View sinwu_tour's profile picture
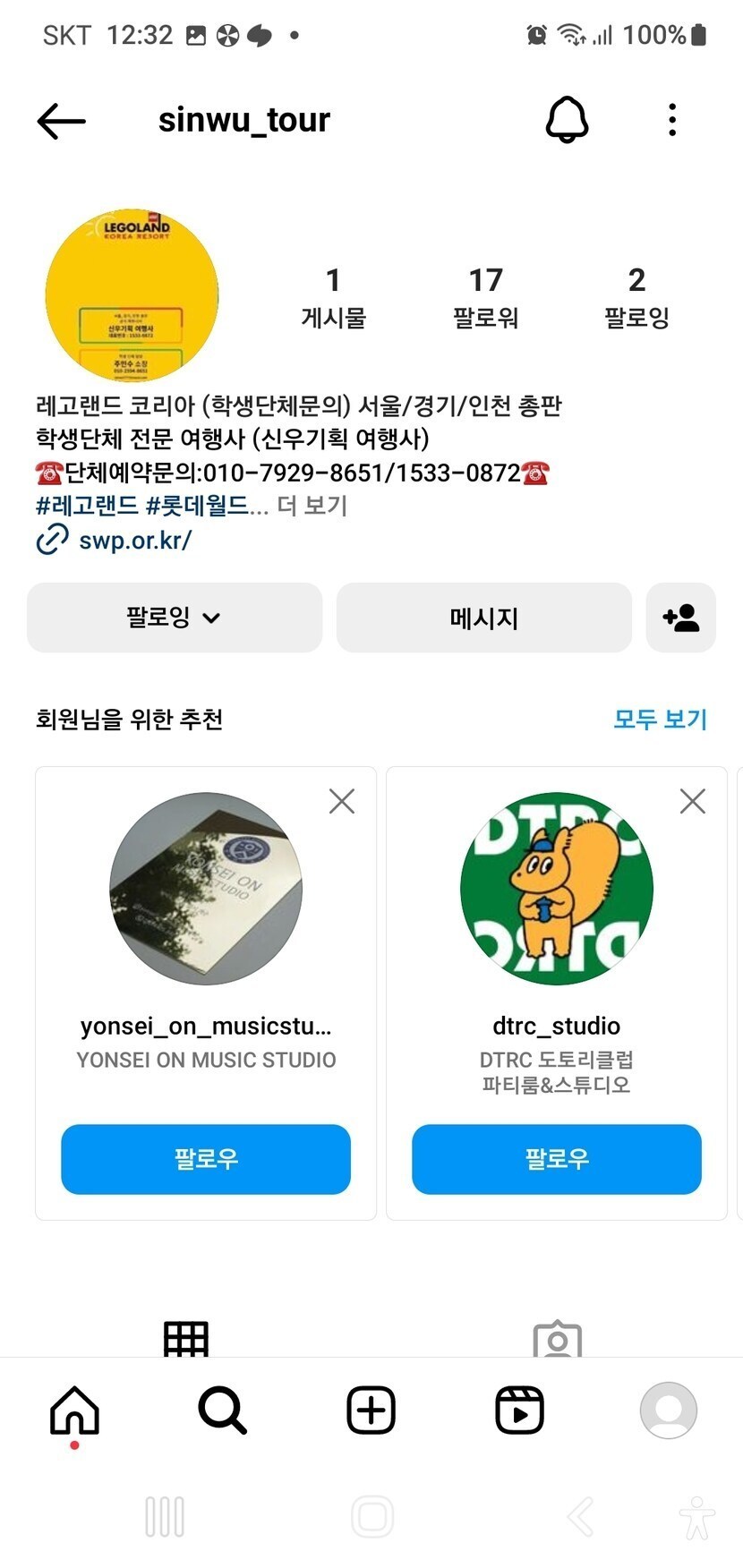Image resolution: width=743 pixels, height=1568 pixels. [132, 295]
